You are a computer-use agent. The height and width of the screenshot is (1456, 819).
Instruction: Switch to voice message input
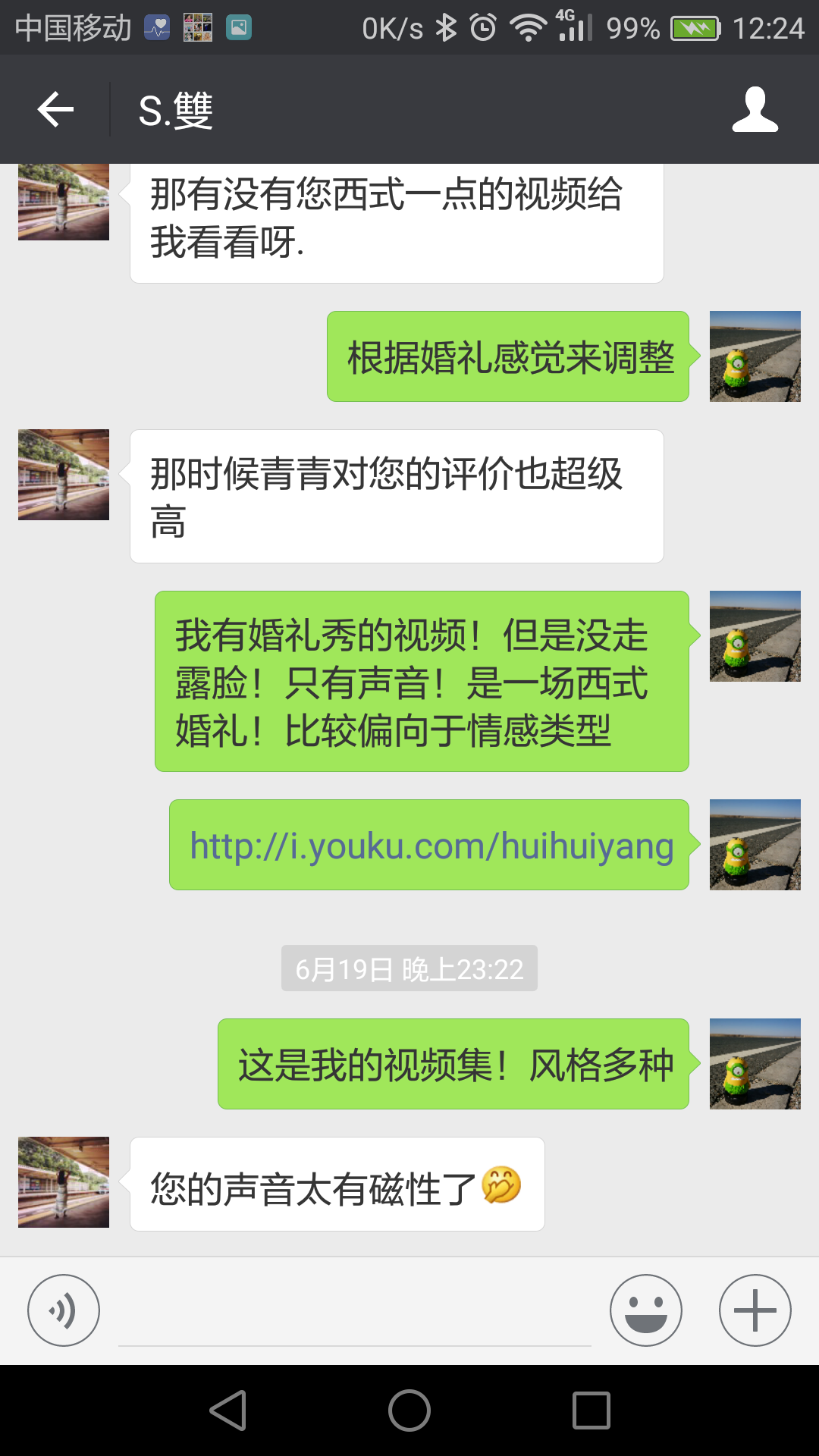[x=64, y=1310]
